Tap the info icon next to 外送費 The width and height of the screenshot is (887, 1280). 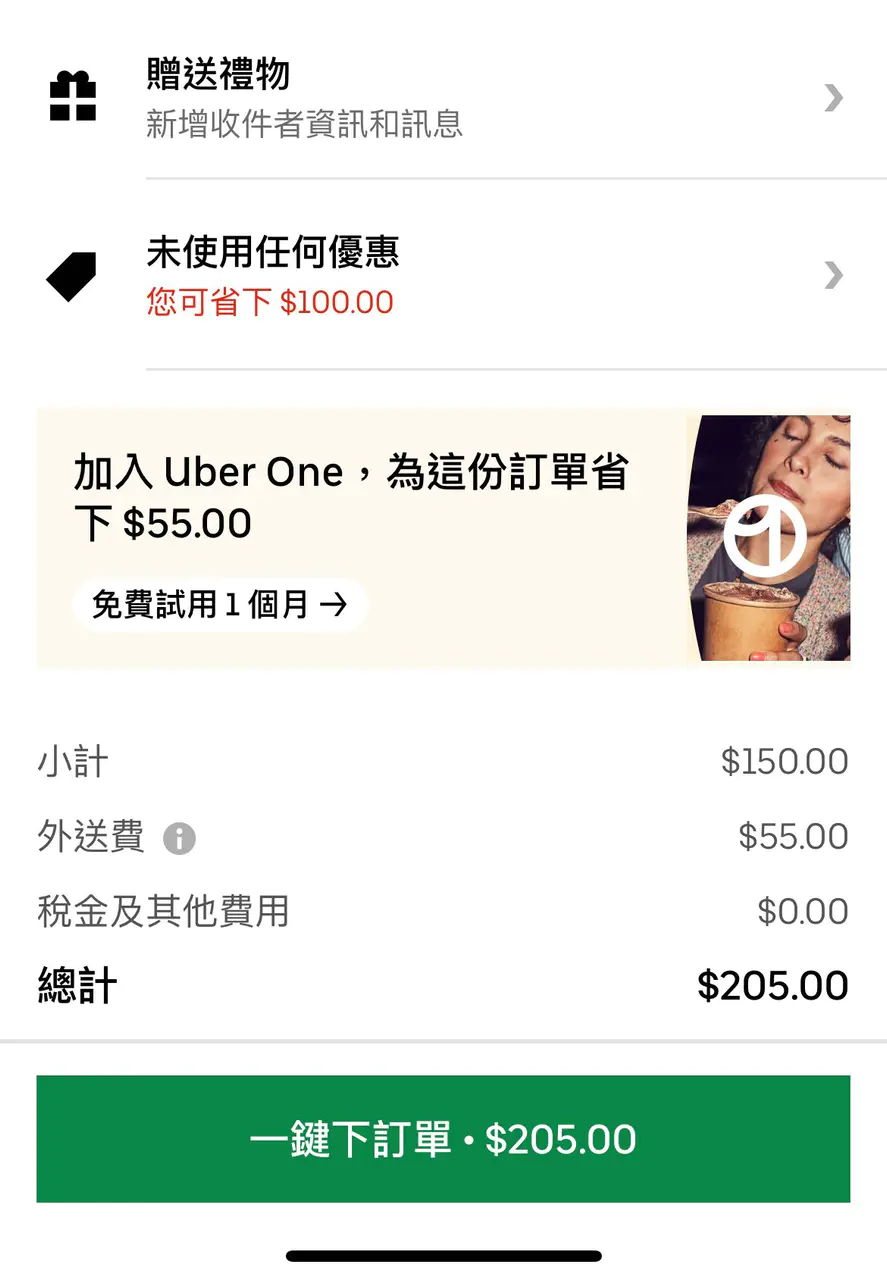pyautogui.click(x=179, y=838)
